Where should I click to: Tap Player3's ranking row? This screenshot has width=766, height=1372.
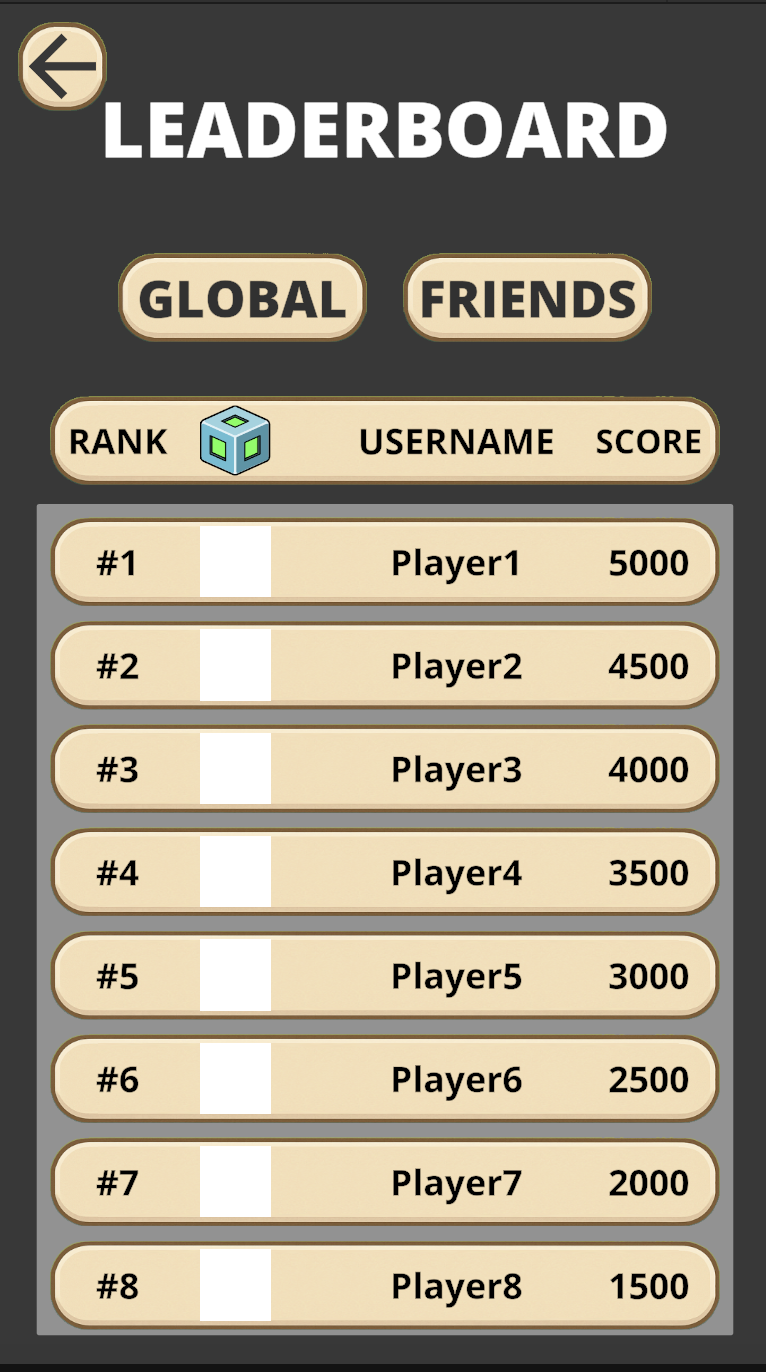(x=385, y=769)
